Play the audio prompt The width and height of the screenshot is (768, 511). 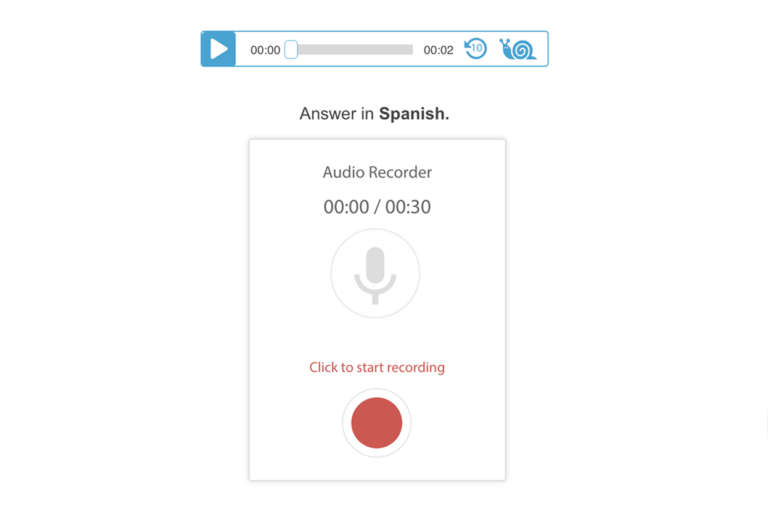pos(218,49)
